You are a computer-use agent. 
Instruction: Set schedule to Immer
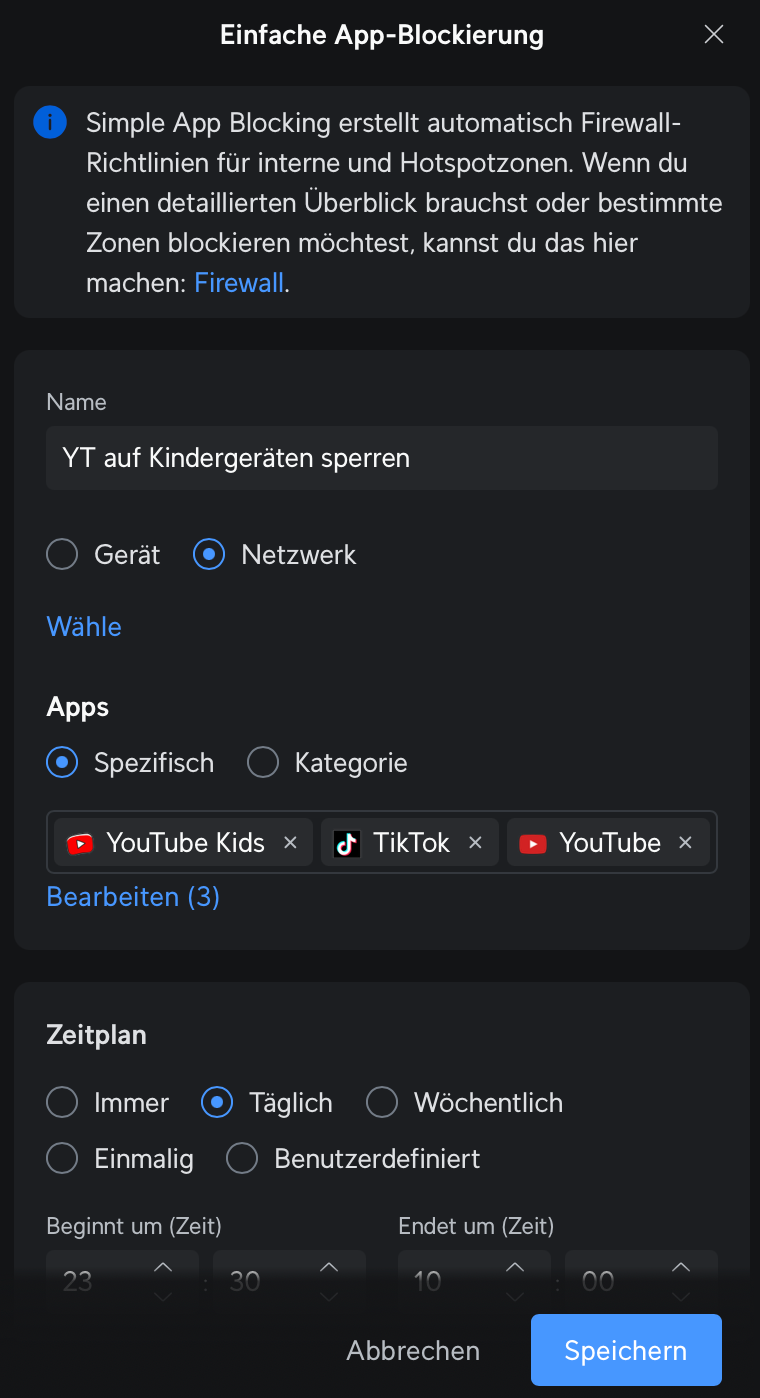coord(63,1103)
